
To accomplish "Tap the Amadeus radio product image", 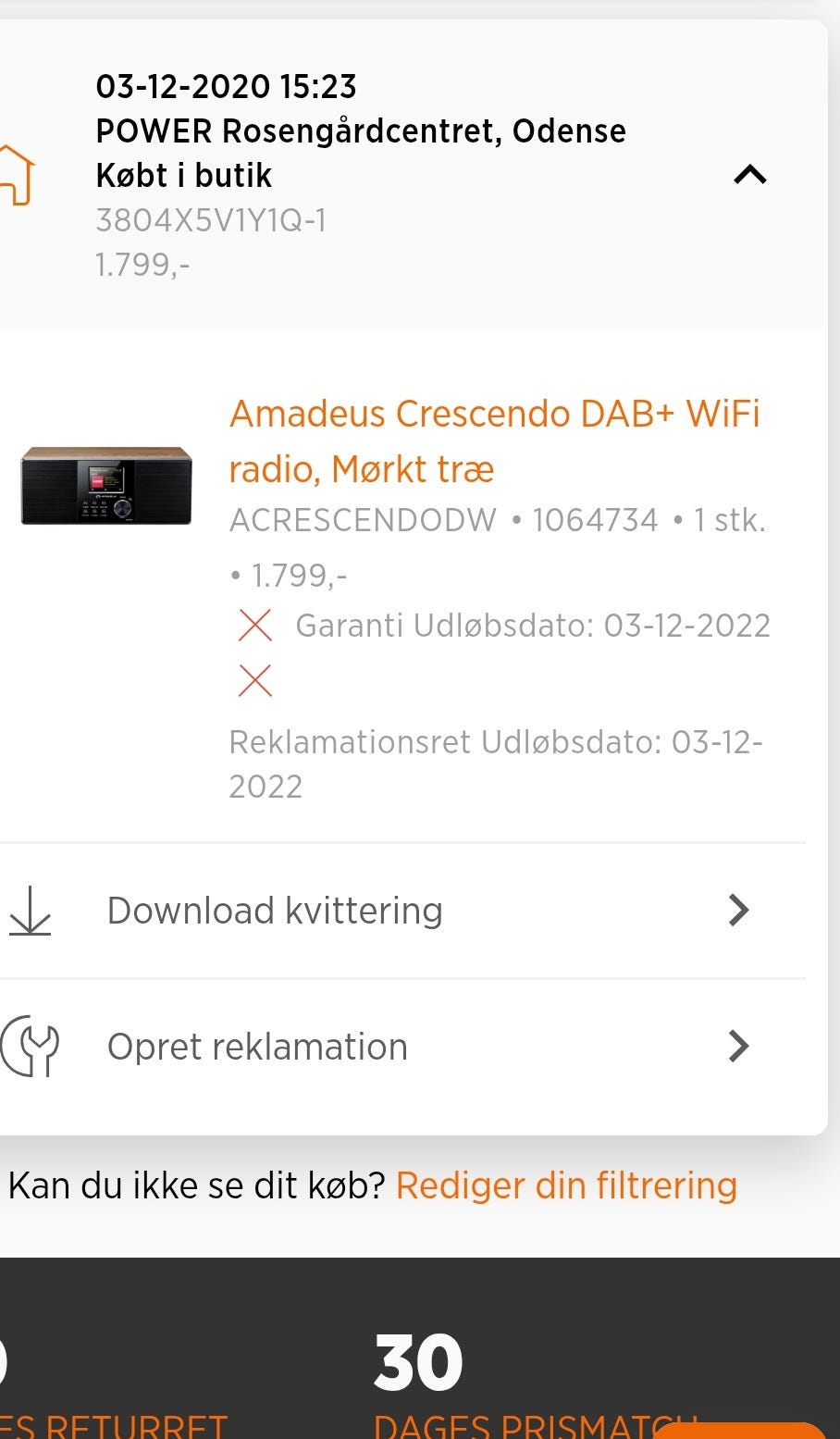I will [106, 485].
